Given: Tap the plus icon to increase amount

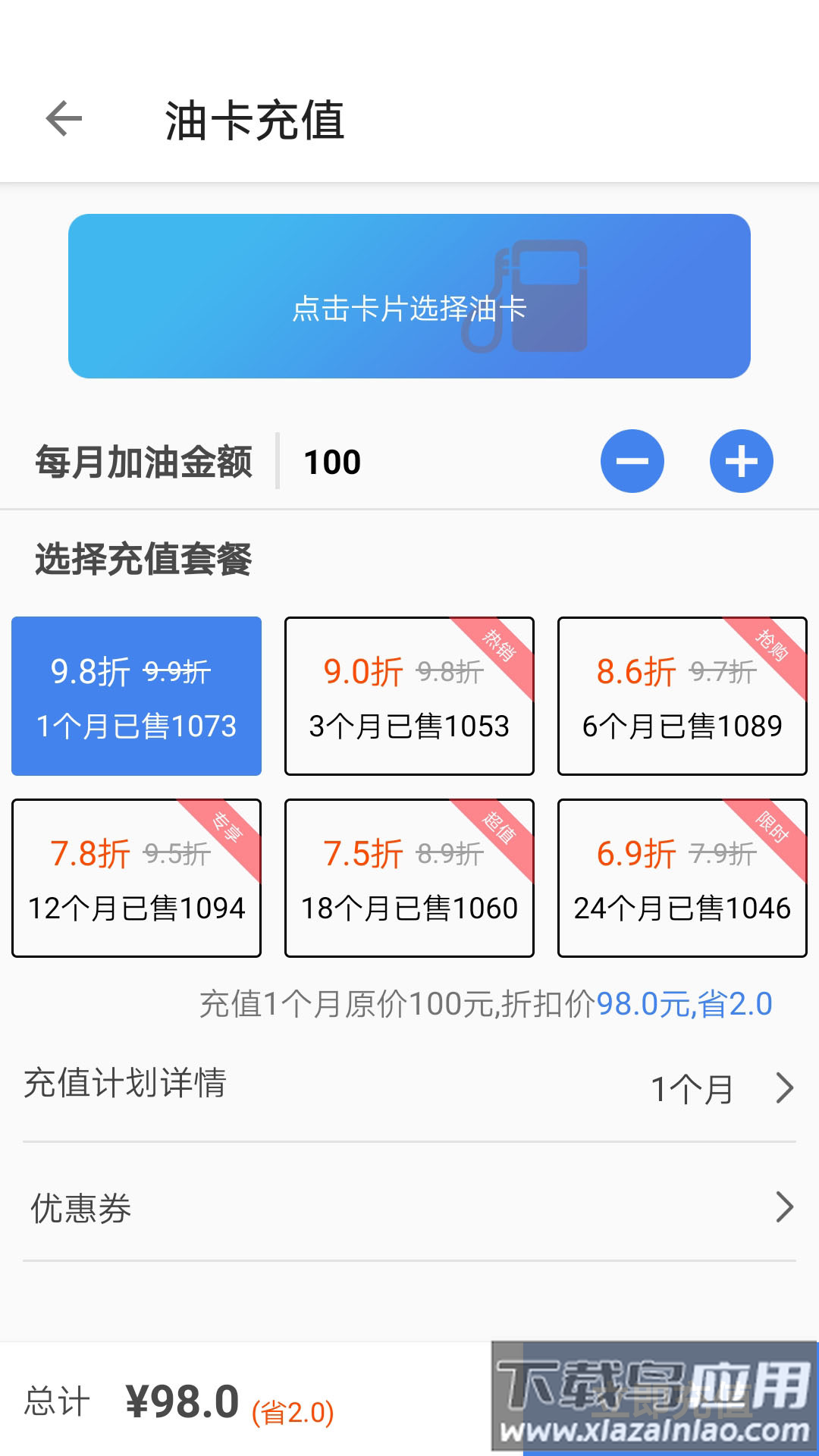Looking at the screenshot, I should 741,460.
